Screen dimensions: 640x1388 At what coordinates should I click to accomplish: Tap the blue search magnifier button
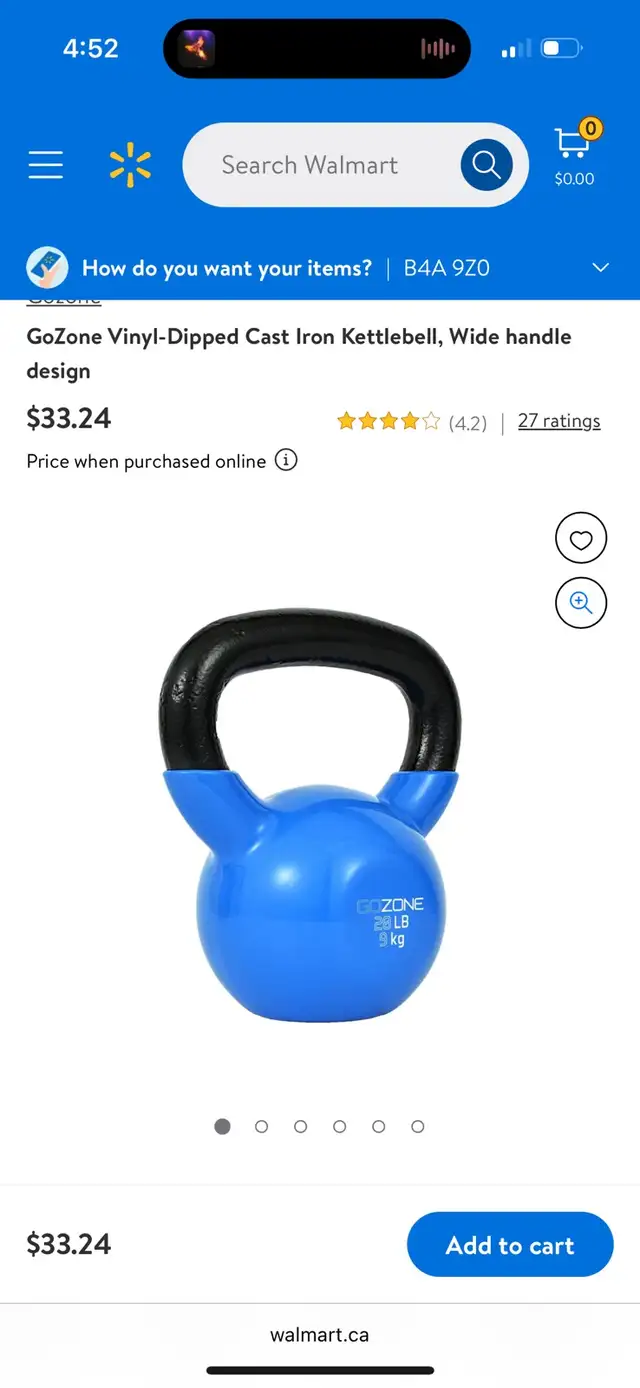(x=486, y=165)
